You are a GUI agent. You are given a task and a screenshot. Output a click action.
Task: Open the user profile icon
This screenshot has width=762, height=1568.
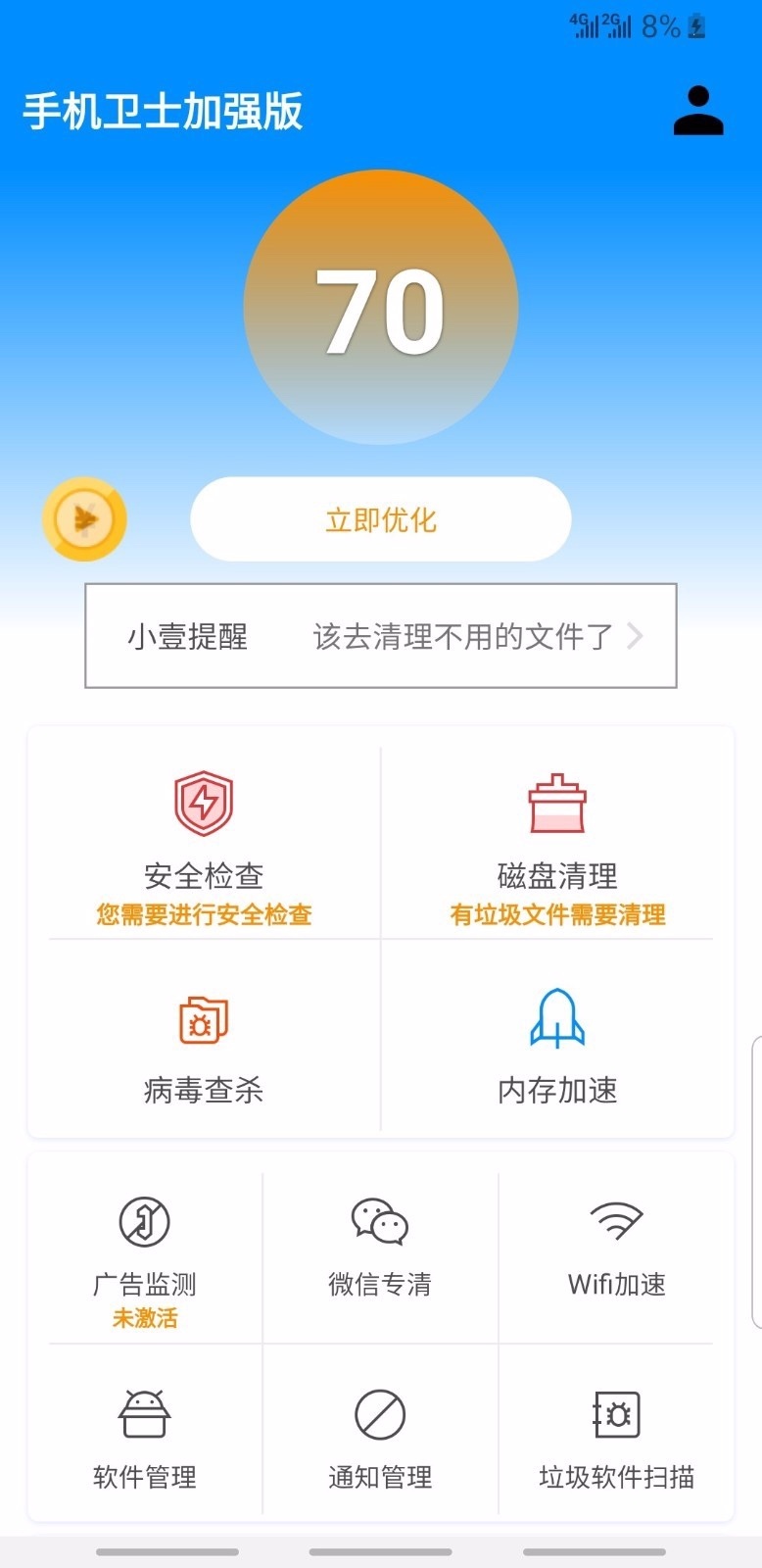pyautogui.click(x=697, y=111)
